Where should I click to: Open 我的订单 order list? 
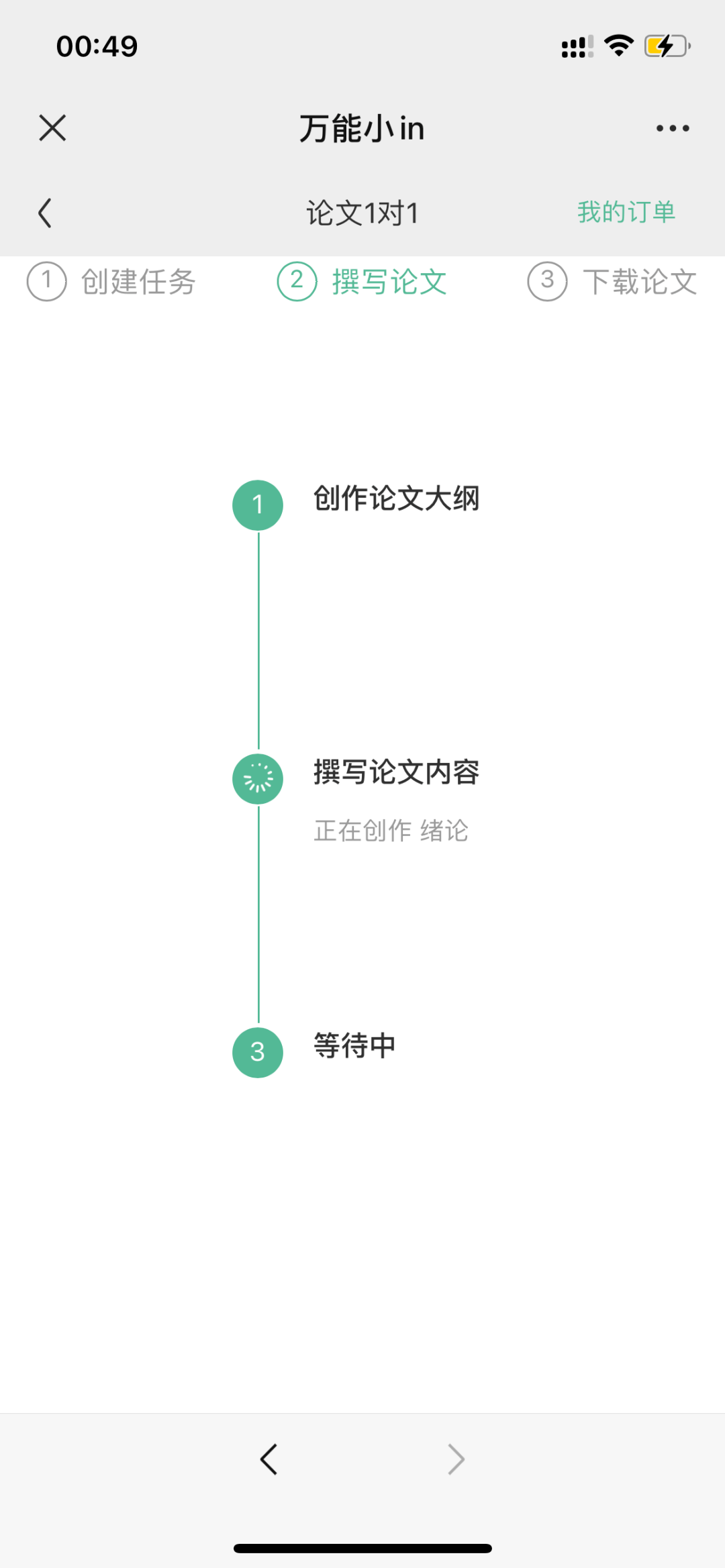[626, 213]
